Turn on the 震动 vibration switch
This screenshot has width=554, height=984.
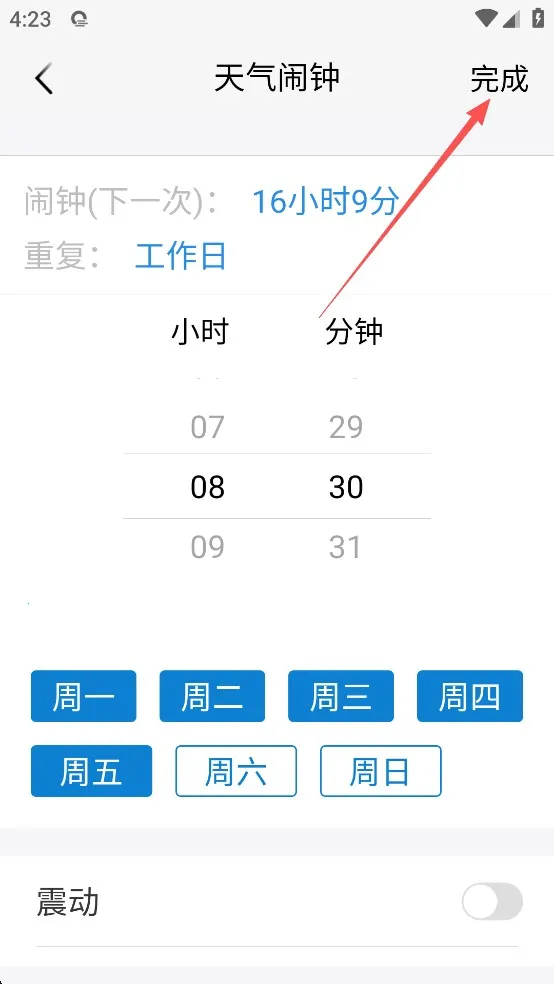click(x=492, y=902)
